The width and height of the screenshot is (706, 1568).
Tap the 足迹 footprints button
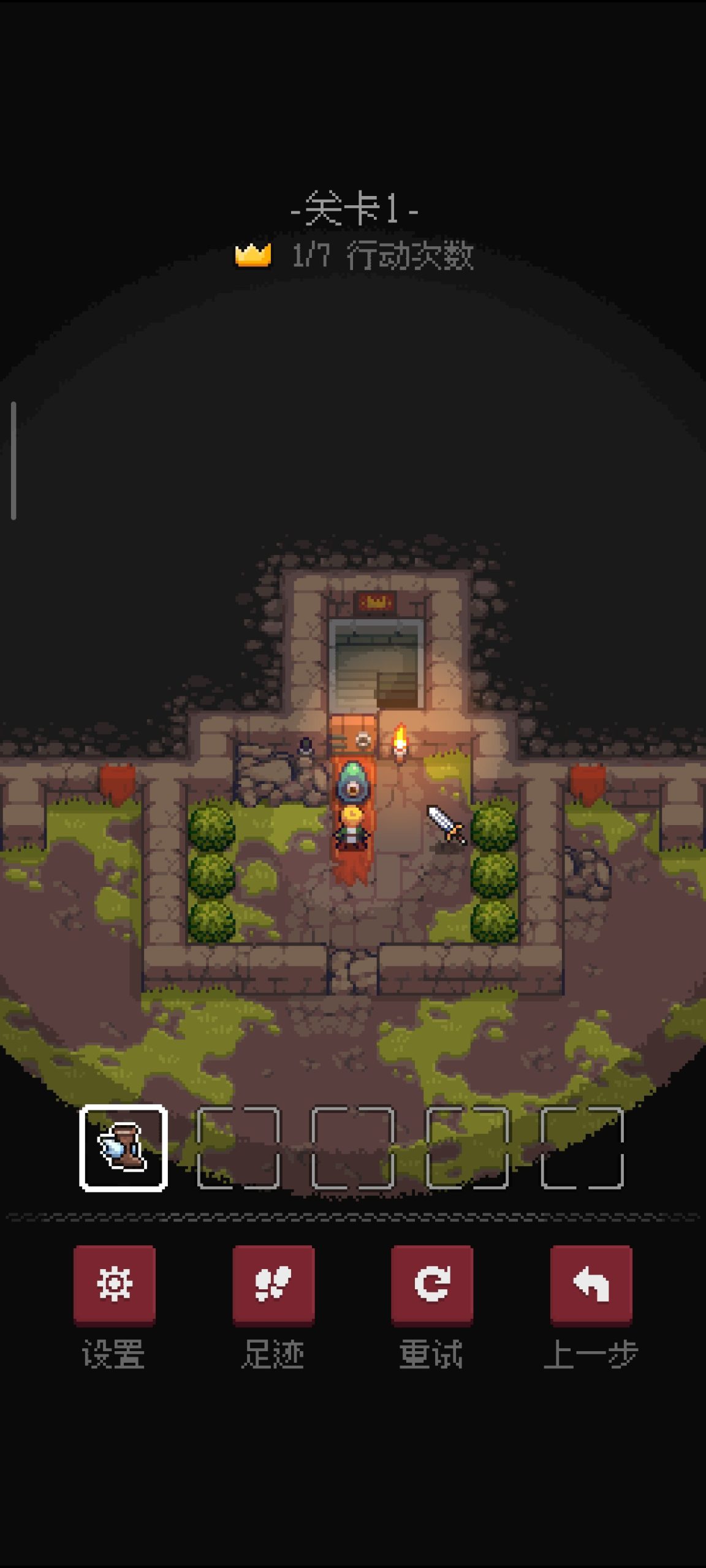pyautogui.click(x=273, y=1284)
